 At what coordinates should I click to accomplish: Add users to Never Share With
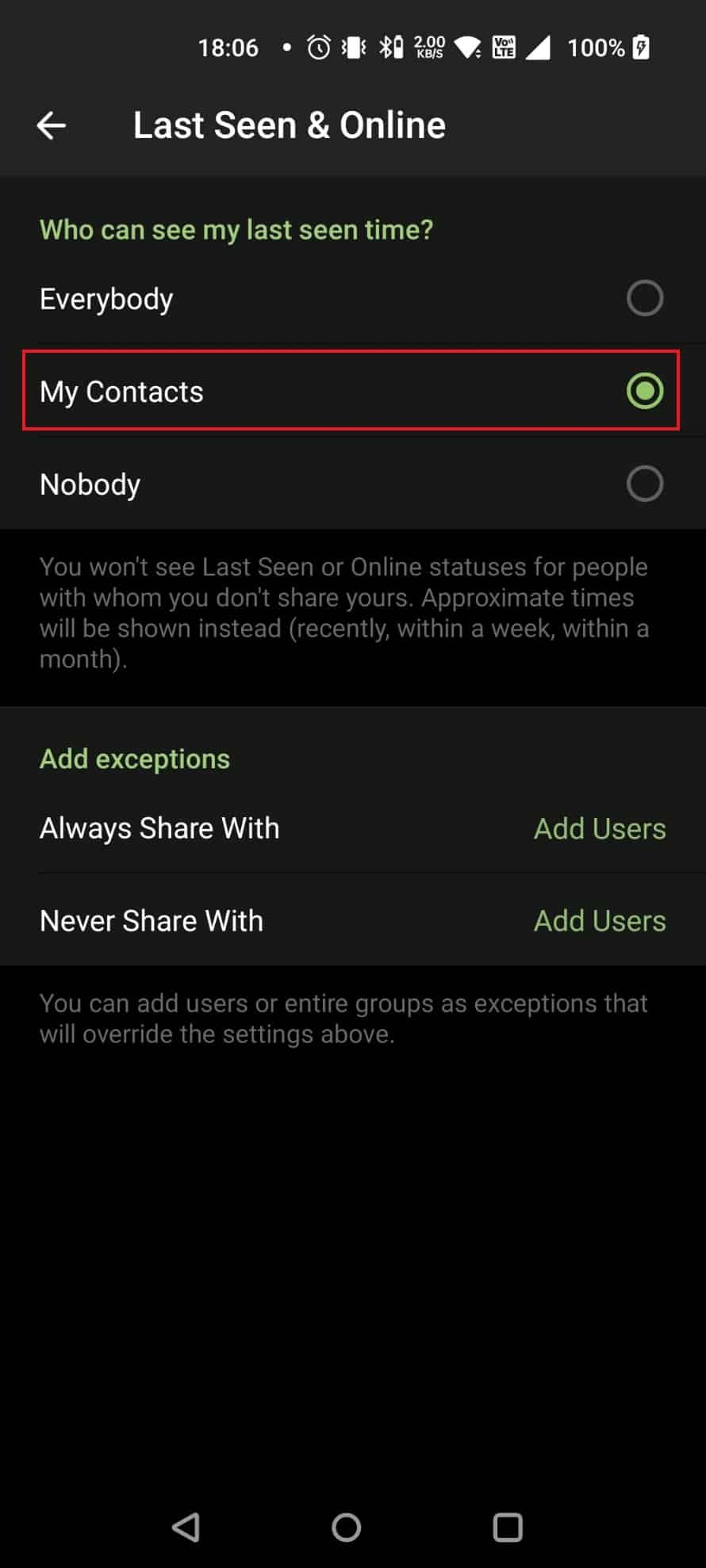[x=599, y=920]
